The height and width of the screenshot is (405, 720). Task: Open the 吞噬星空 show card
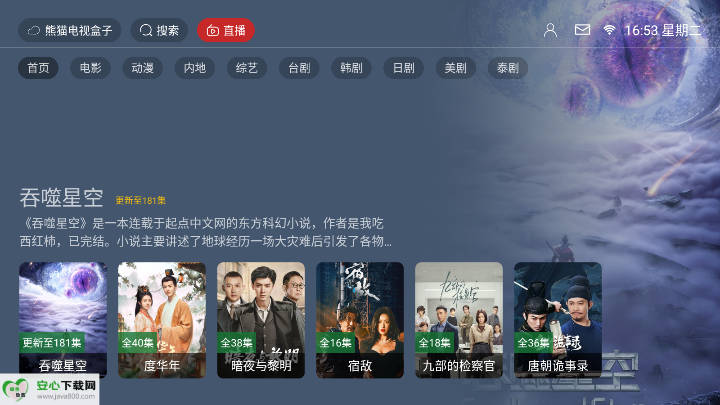[62, 319]
